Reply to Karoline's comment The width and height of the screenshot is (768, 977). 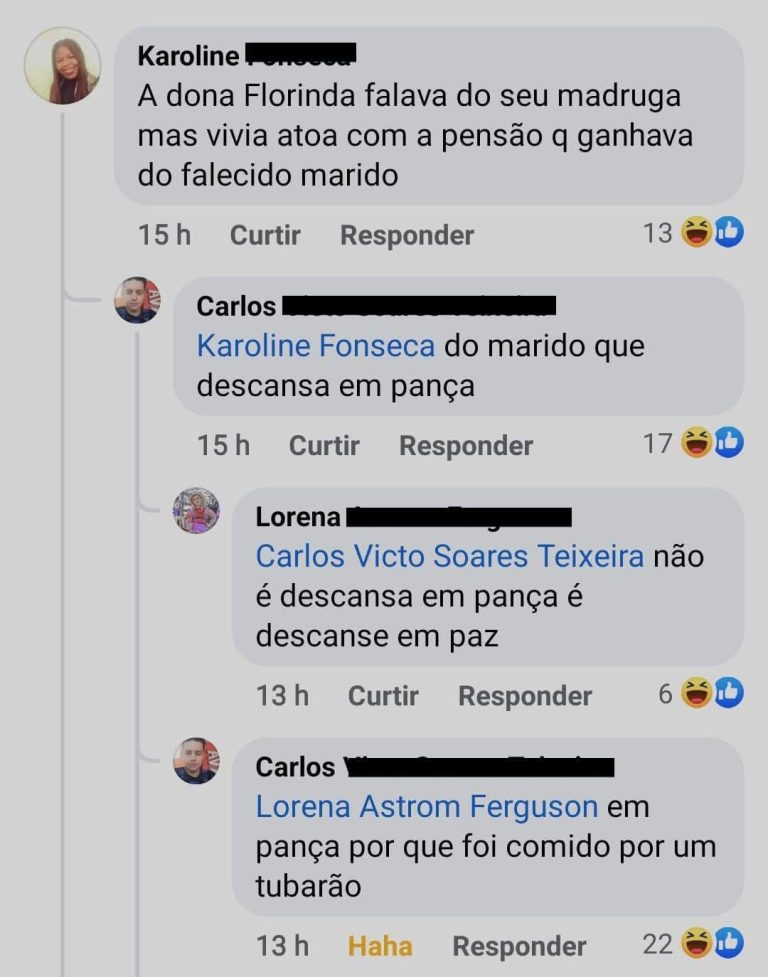coord(406,235)
